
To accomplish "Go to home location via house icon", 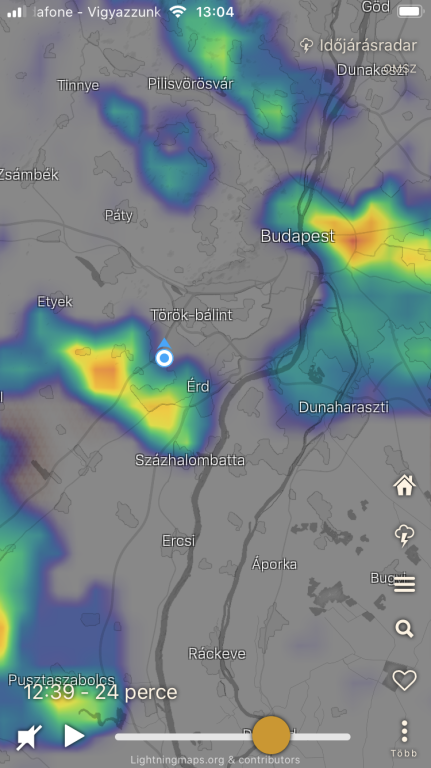I will (405, 485).
